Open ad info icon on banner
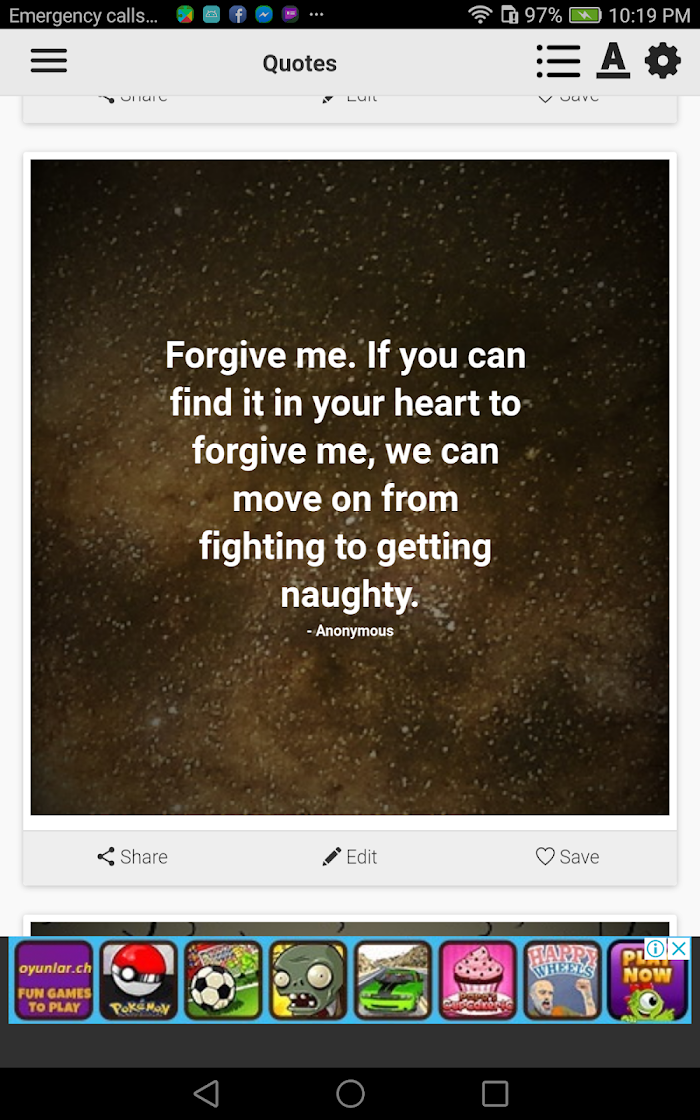 point(656,949)
